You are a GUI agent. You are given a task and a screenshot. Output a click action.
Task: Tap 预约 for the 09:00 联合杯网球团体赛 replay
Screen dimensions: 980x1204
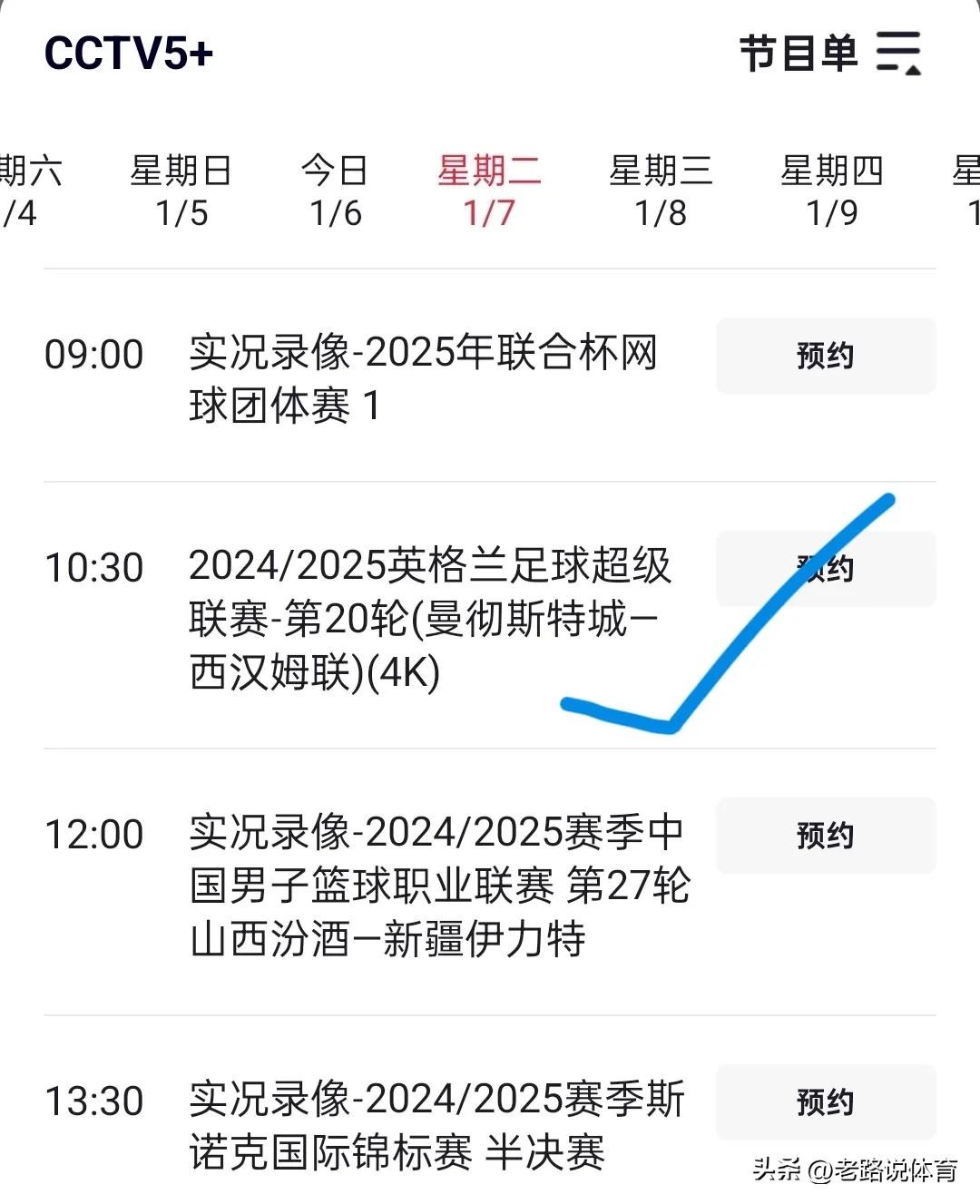(x=825, y=356)
